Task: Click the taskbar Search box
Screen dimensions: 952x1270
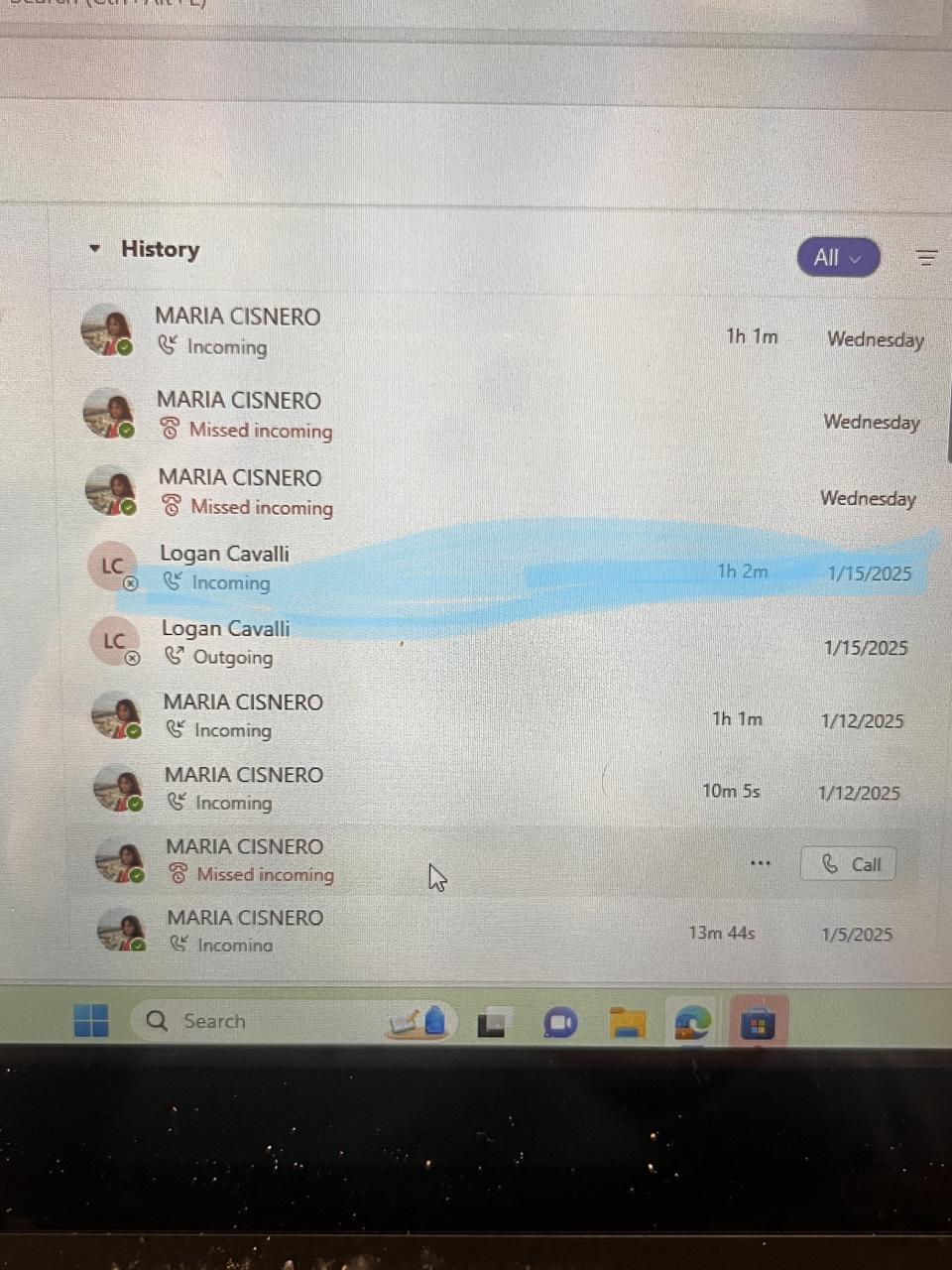Action: pos(248,1021)
